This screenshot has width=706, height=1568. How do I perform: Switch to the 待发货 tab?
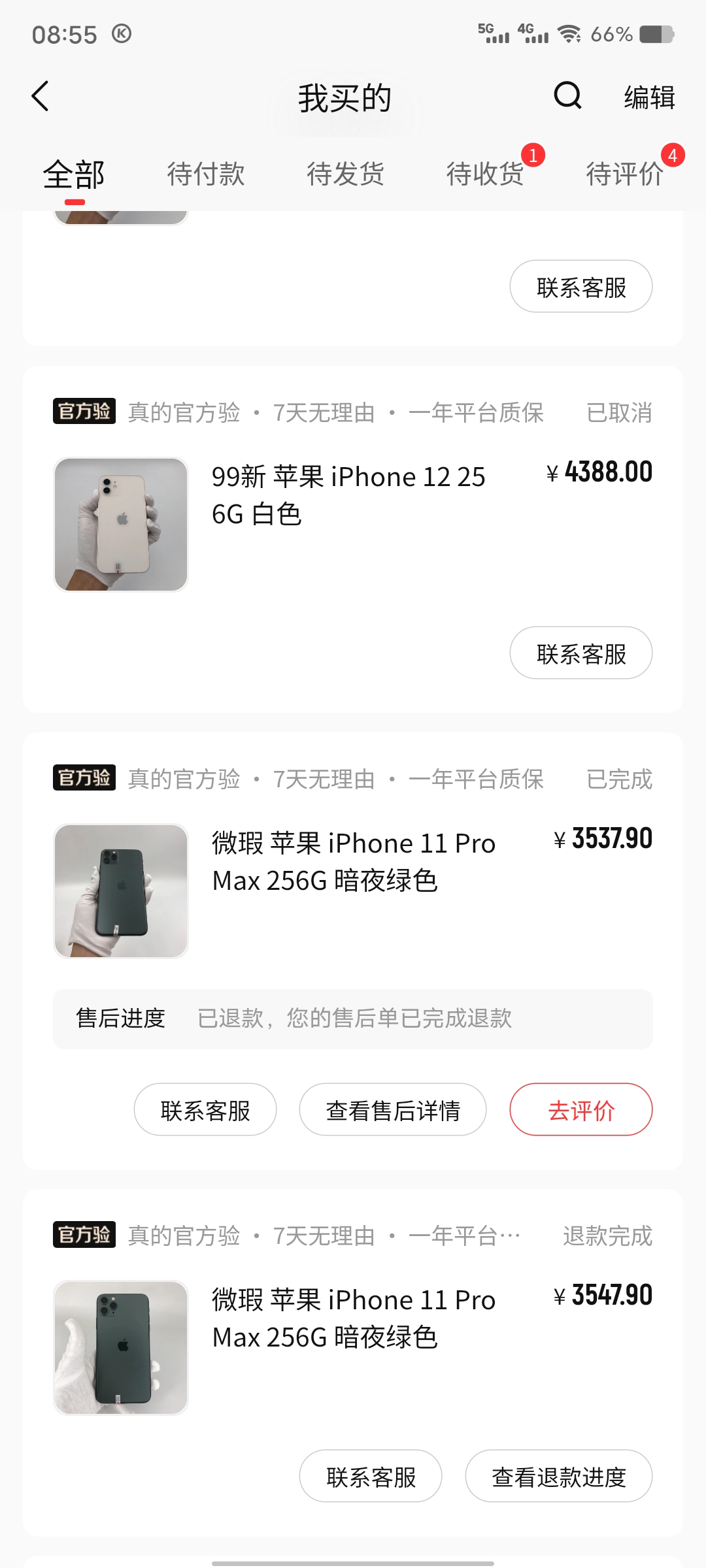pyautogui.click(x=346, y=174)
